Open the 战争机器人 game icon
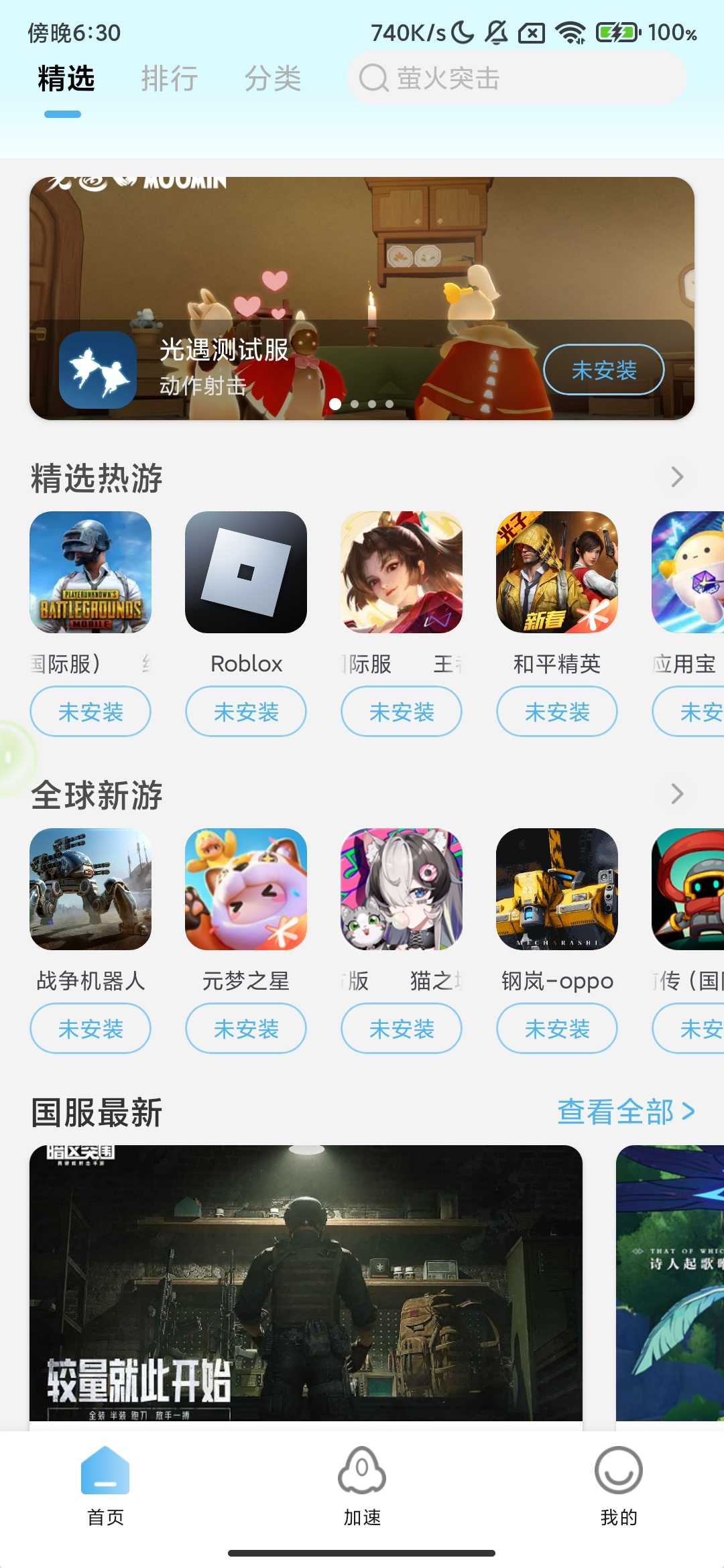 [90, 890]
